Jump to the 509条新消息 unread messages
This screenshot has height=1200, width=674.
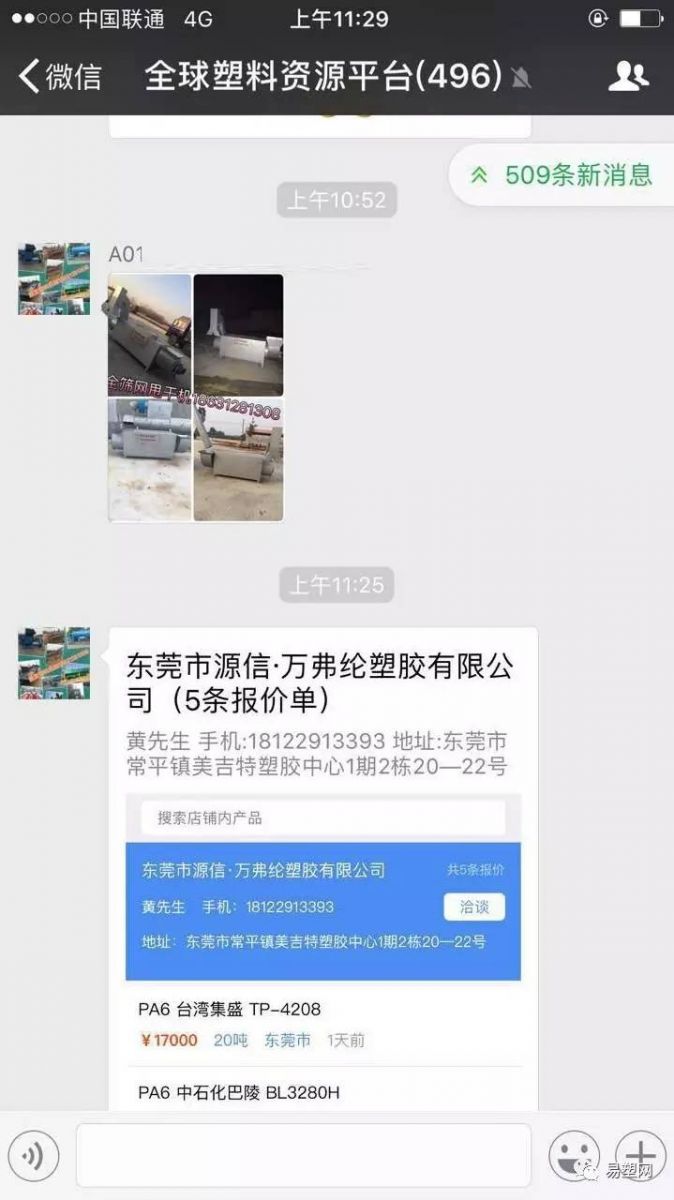(565, 175)
